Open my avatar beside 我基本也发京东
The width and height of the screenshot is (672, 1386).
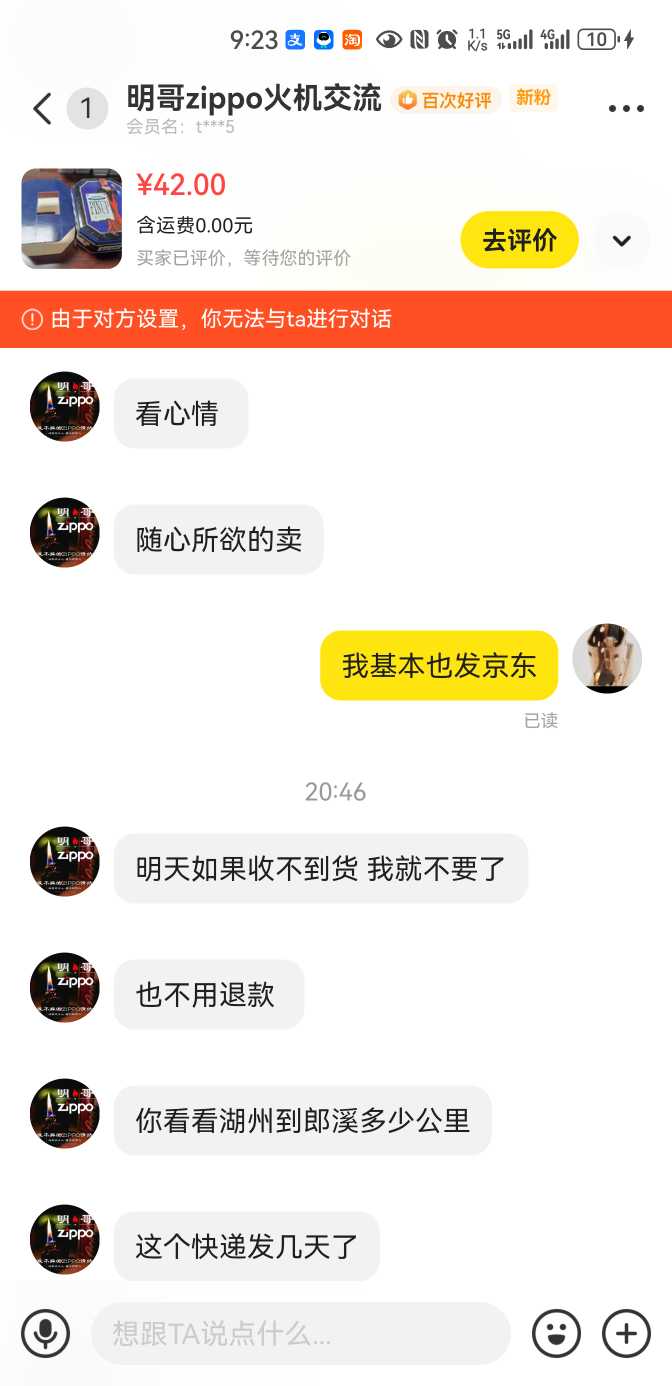click(607, 658)
